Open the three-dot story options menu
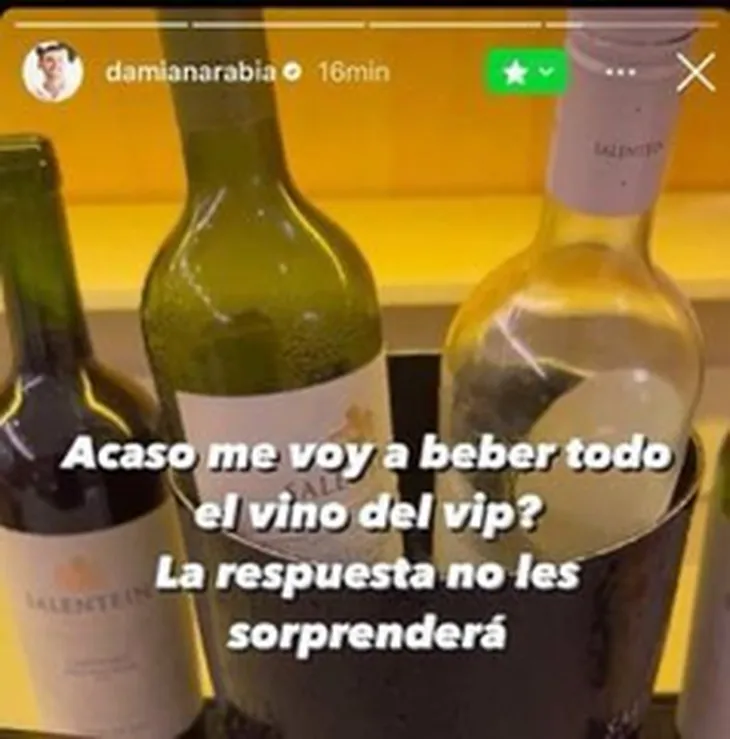The height and width of the screenshot is (739, 730). tap(621, 73)
